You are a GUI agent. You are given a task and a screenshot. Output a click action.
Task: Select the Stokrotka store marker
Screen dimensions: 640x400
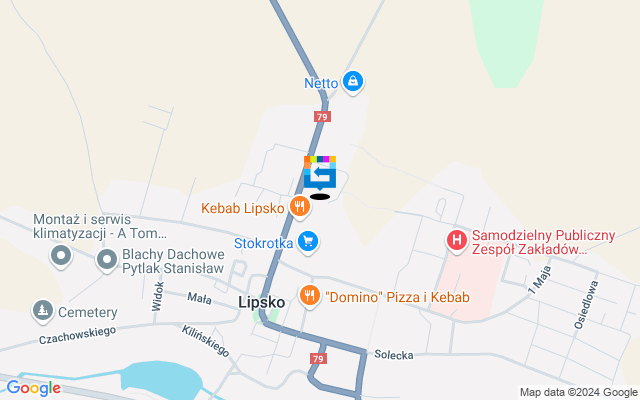(308, 241)
